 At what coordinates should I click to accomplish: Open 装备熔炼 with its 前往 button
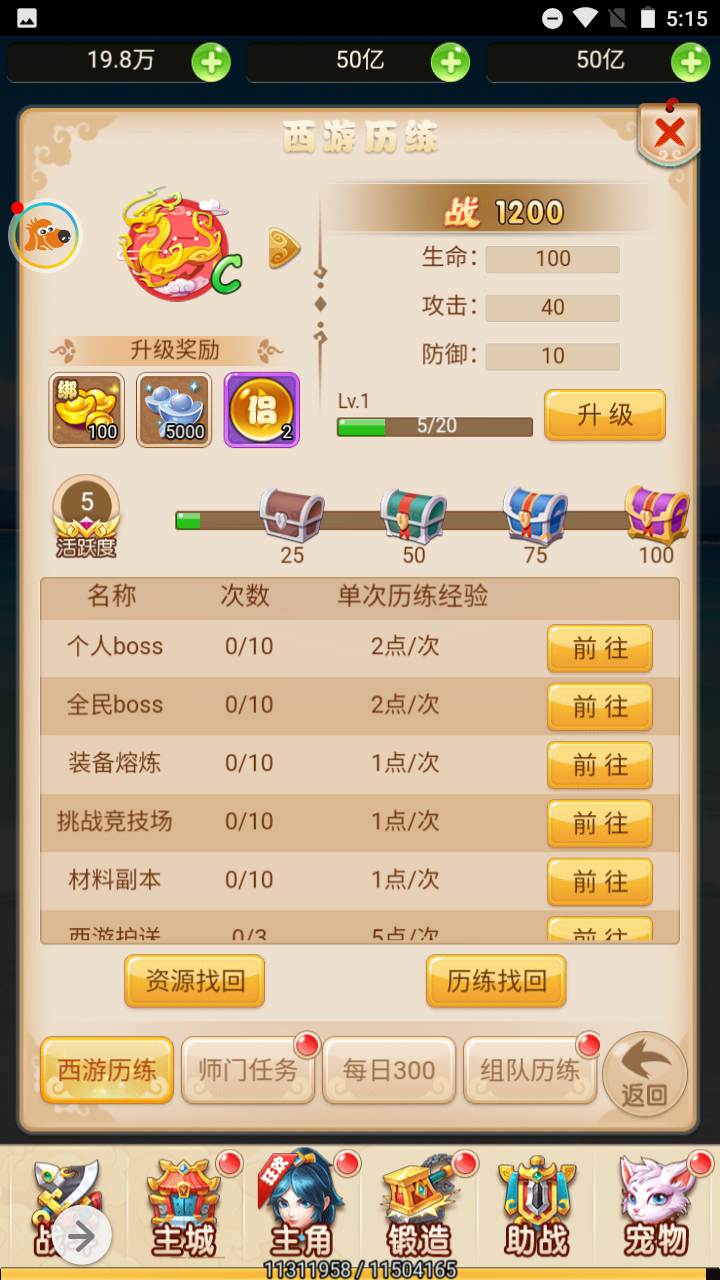[599, 765]
